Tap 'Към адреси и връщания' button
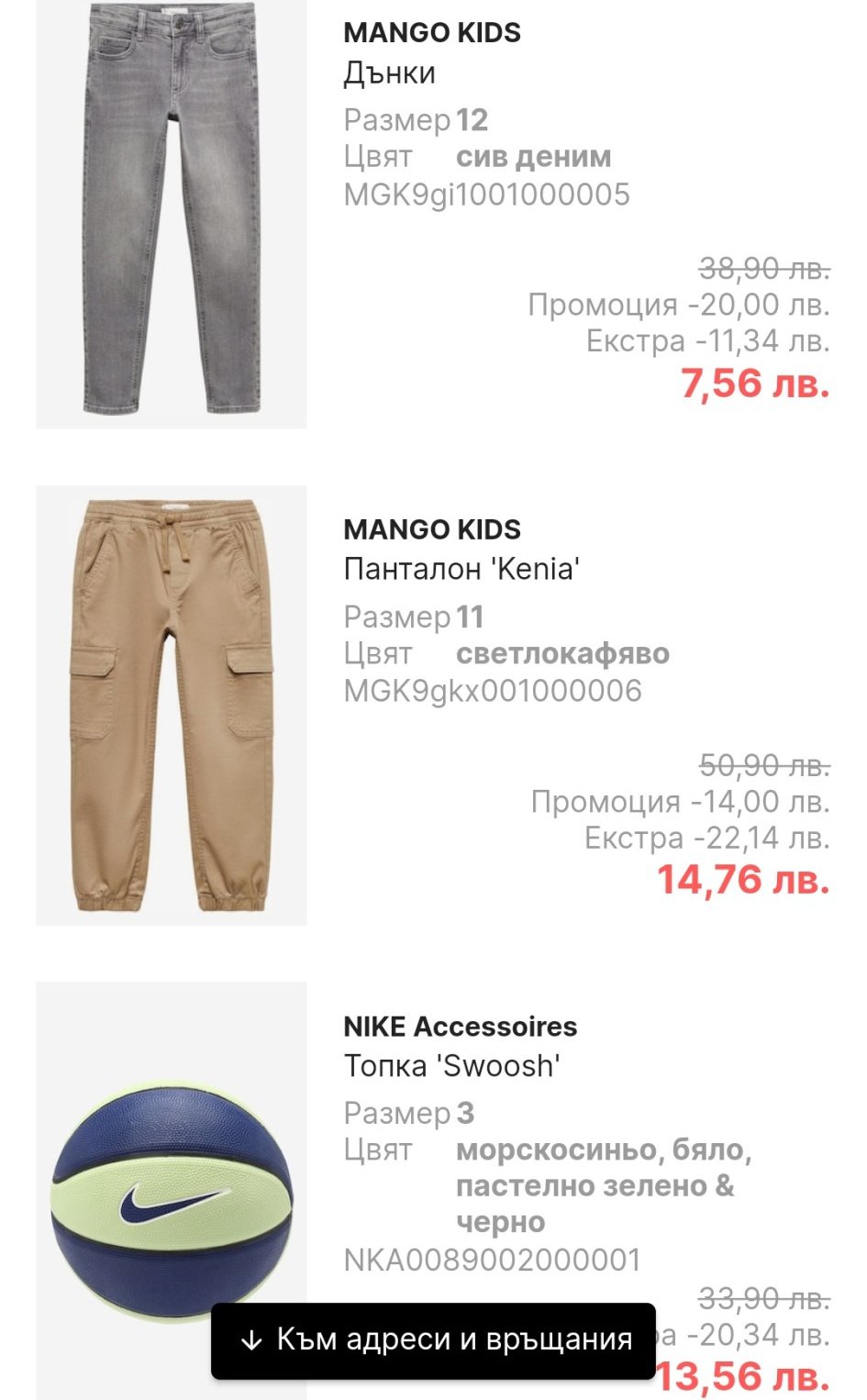 [x=433, y=1340]
